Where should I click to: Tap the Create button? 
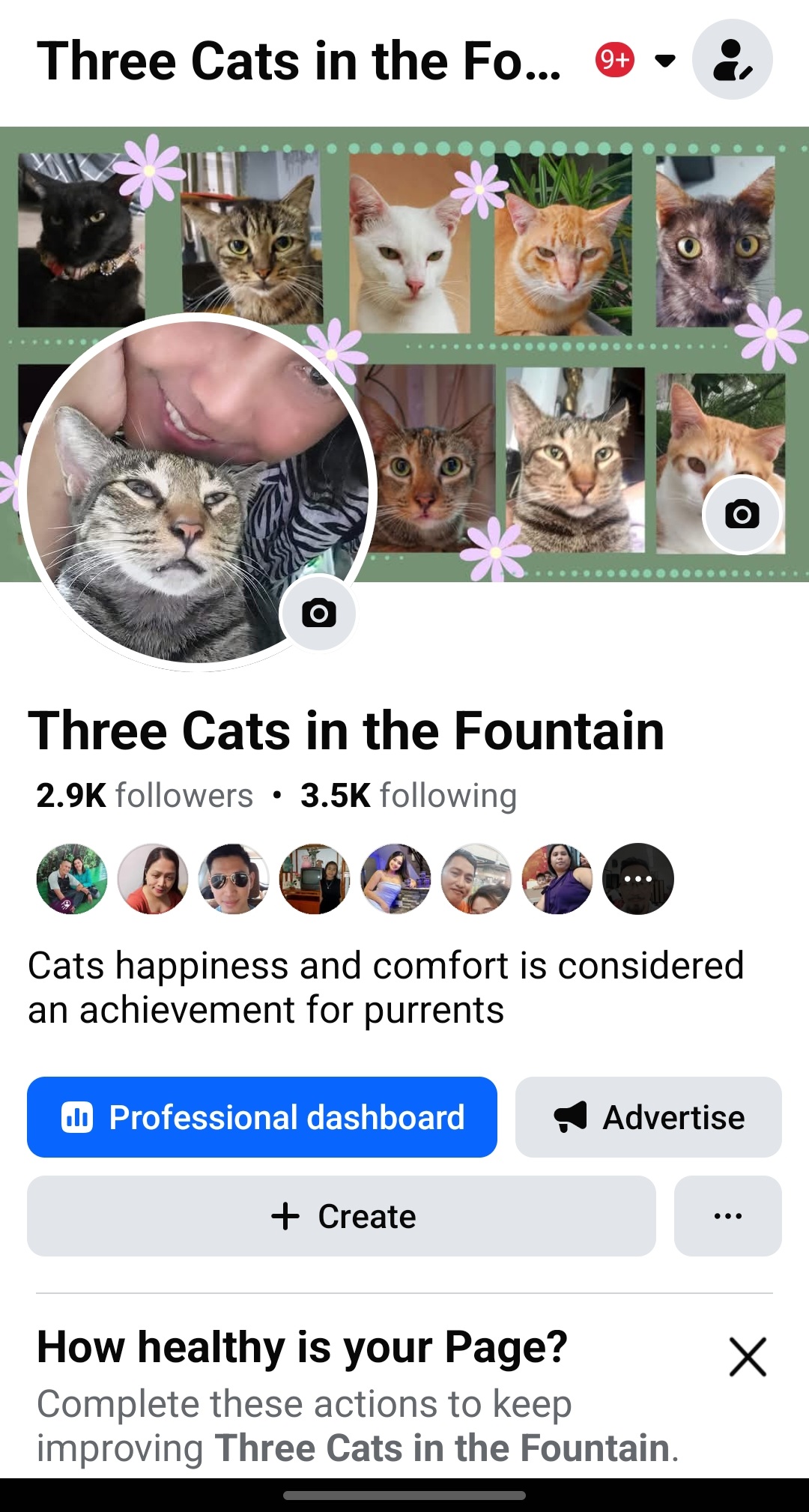(342, 1216)
